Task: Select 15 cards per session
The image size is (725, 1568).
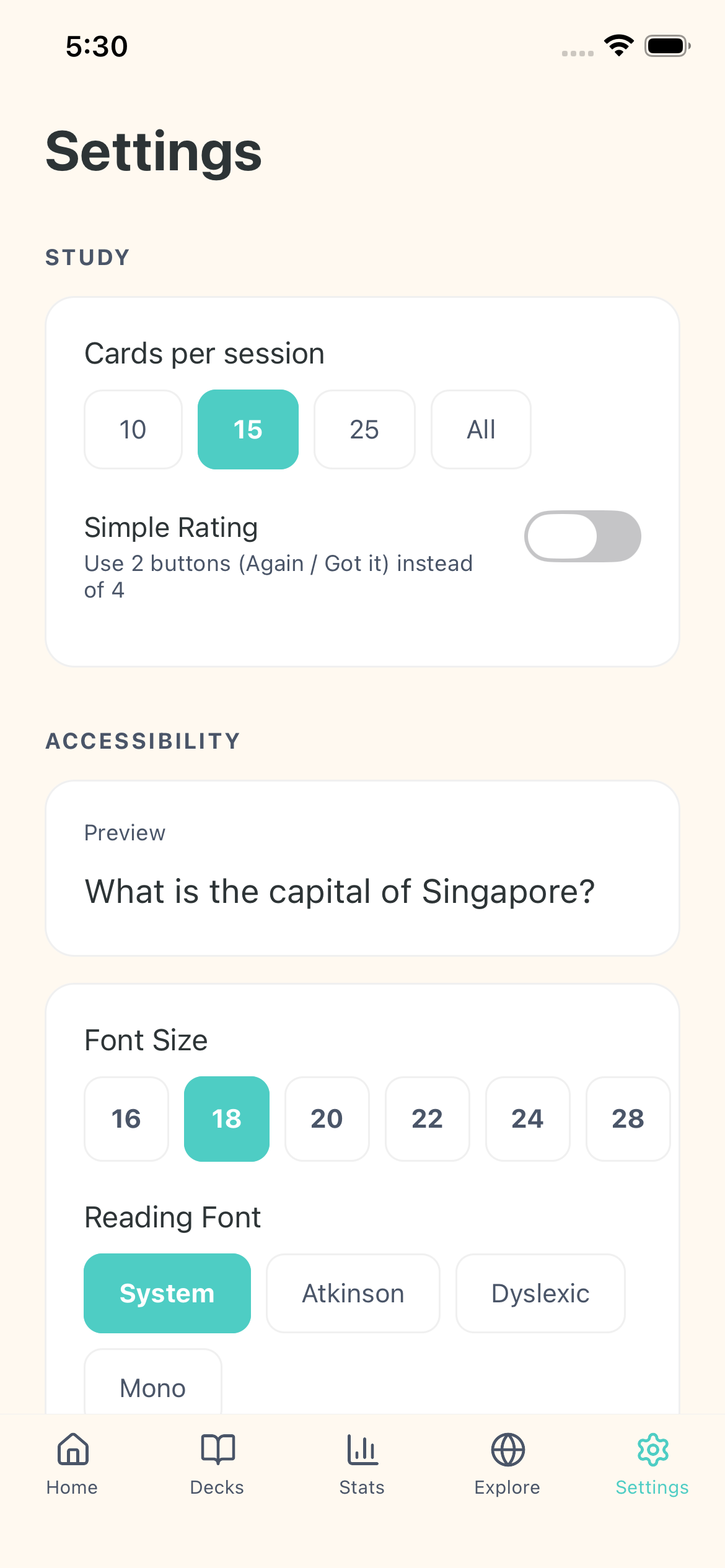Action: (248, 429)
